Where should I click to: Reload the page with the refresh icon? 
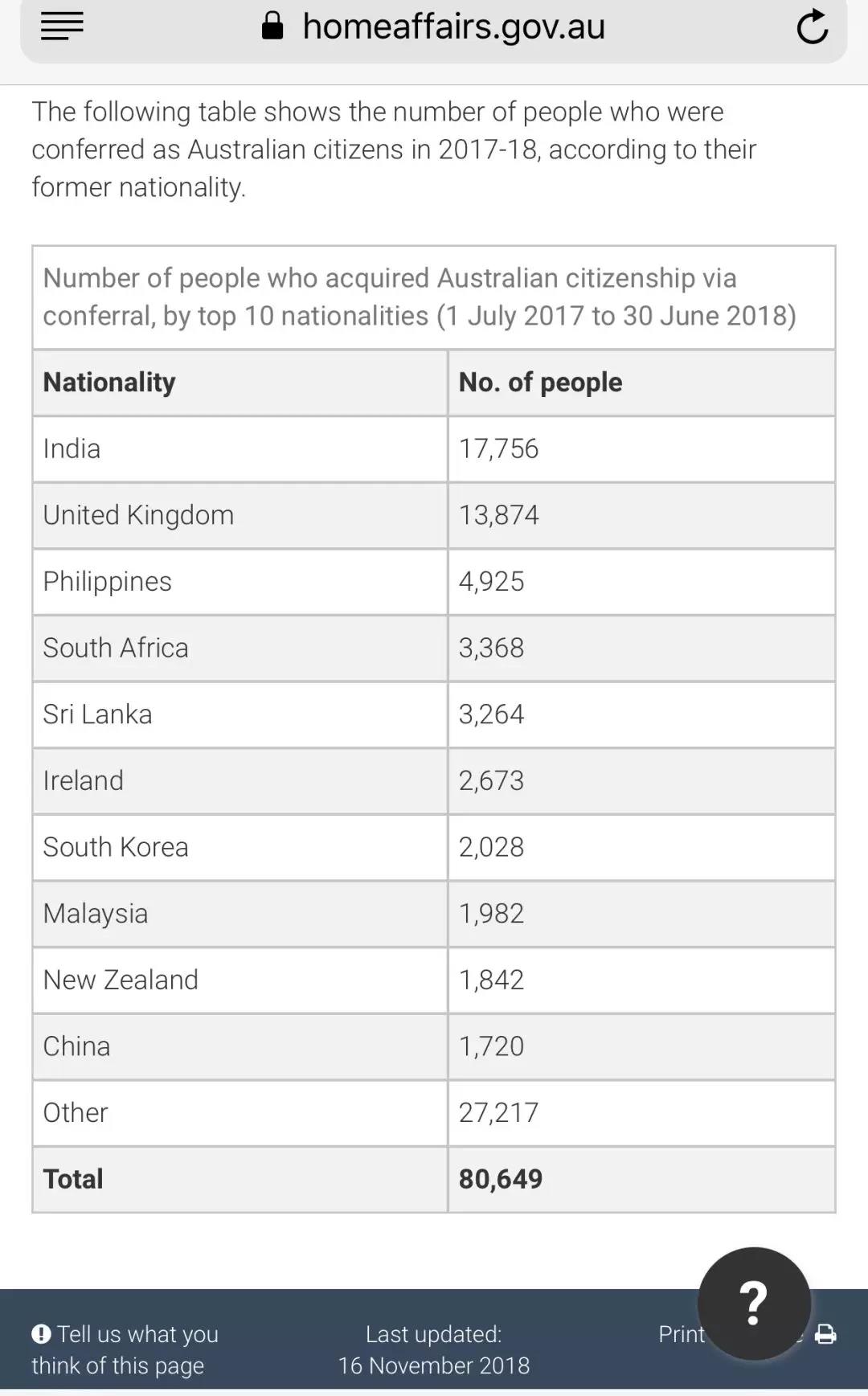tap(812, 27)
